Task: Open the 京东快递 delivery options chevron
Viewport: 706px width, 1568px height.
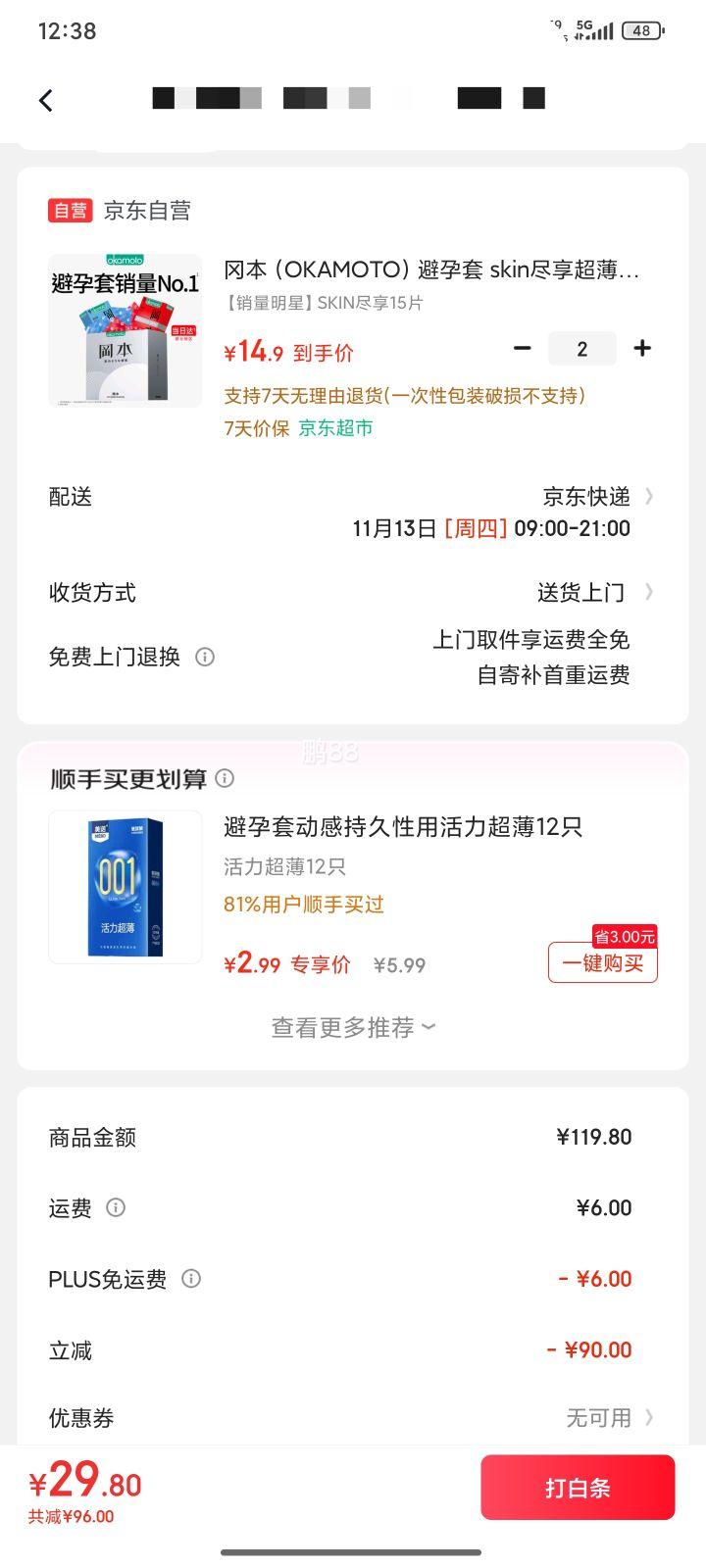Action: (x=649, y=497)
